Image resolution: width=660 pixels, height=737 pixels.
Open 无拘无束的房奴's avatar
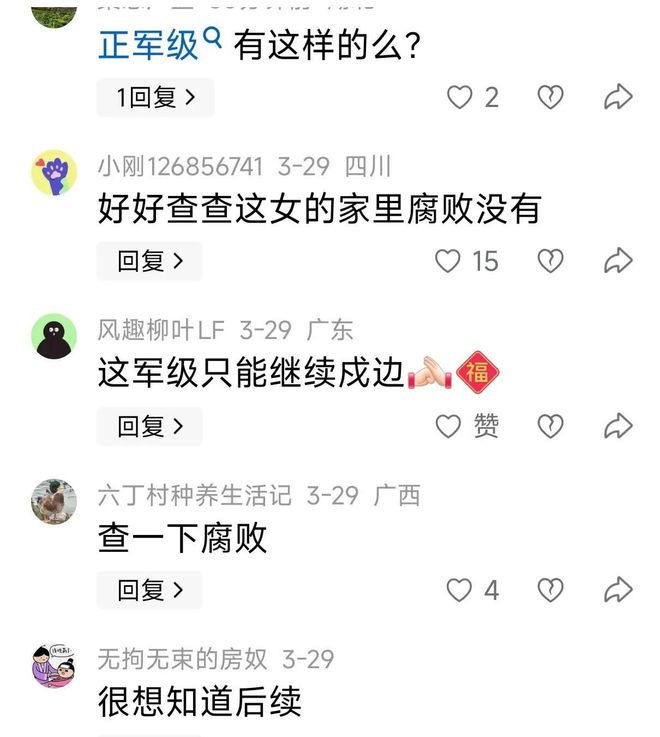[x=54, y=666]
